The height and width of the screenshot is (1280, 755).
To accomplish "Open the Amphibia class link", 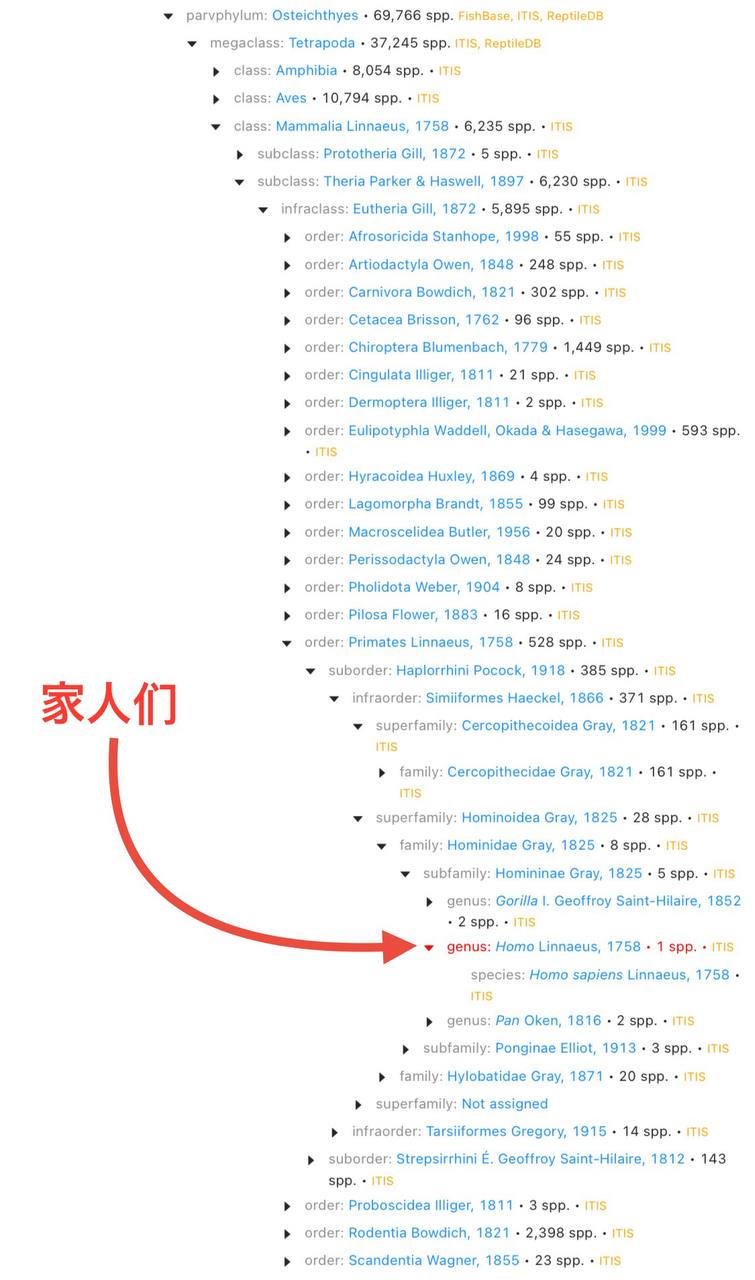I will point(306,70).
